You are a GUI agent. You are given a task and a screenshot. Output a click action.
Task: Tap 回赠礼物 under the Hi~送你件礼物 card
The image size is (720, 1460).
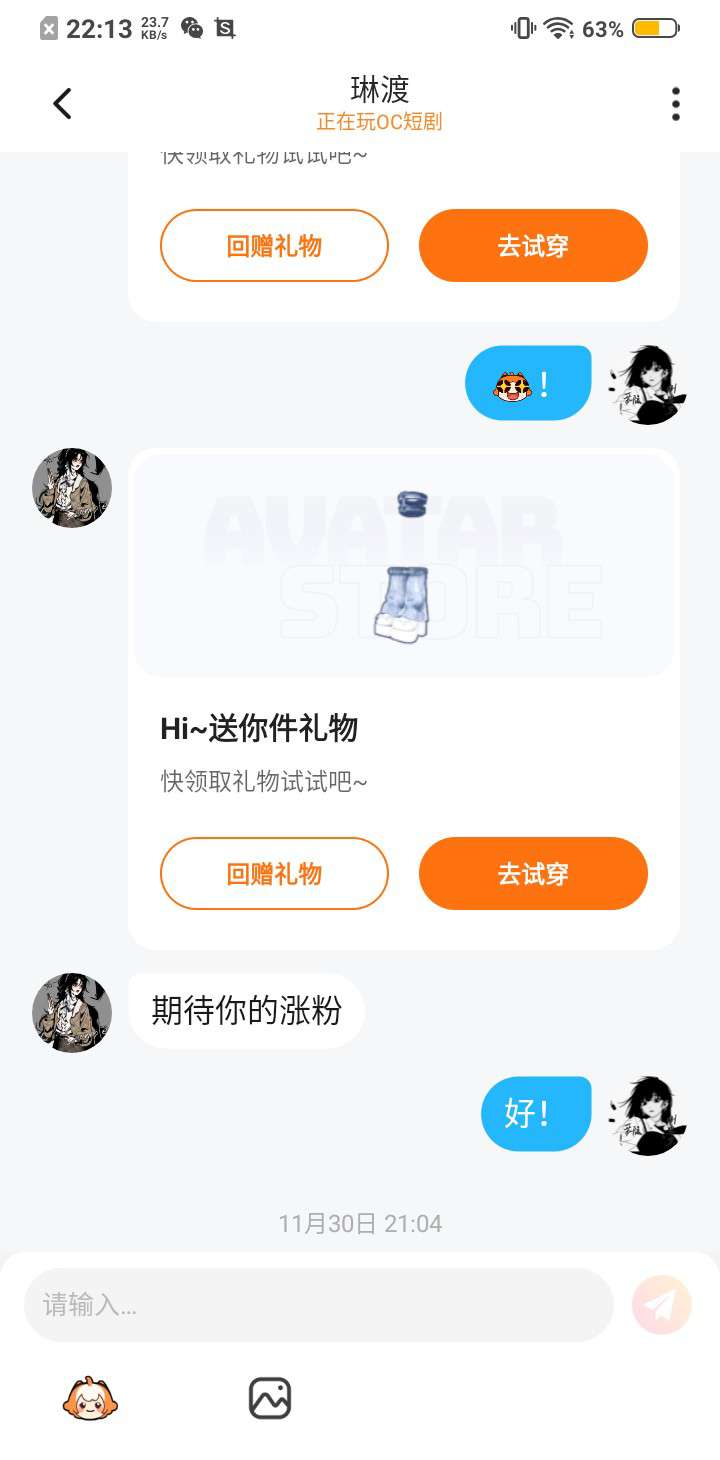click(274, 873)
